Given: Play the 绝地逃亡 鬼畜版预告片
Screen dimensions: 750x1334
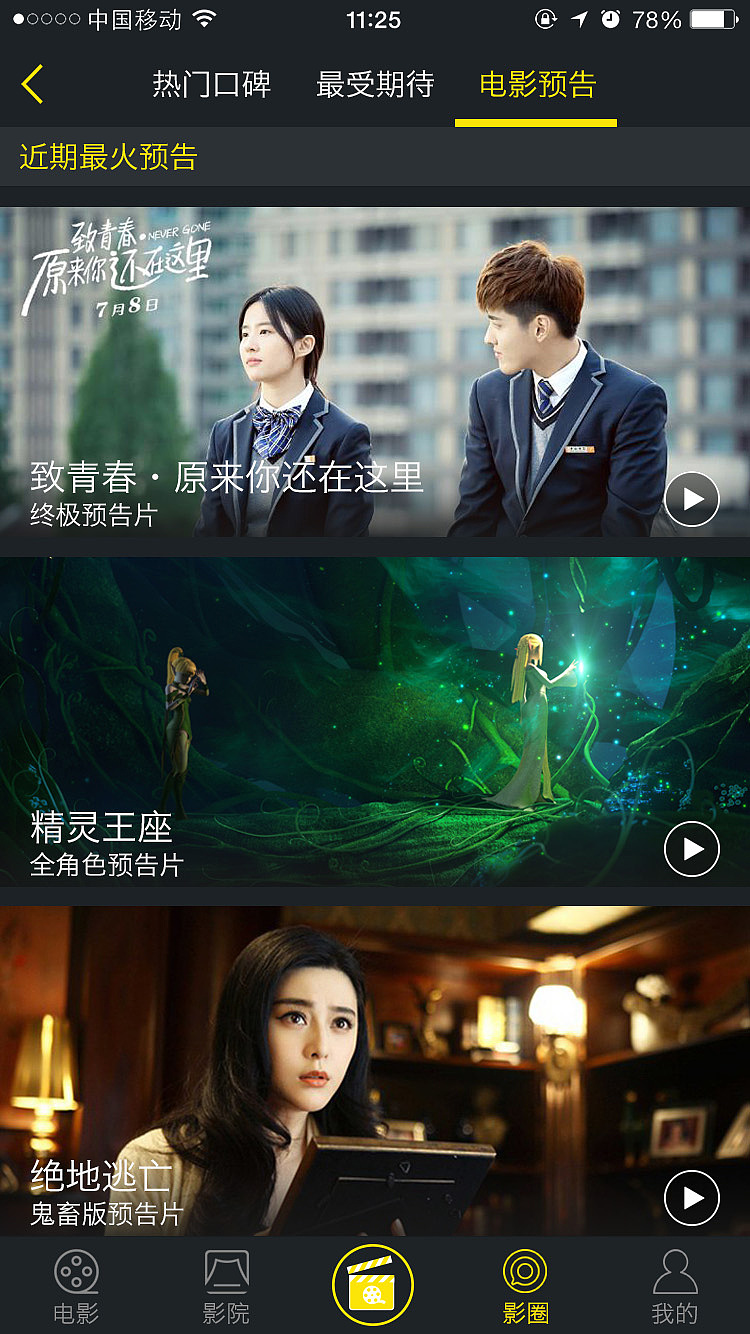Looking at the screenshot, I should pos(692,1197).
